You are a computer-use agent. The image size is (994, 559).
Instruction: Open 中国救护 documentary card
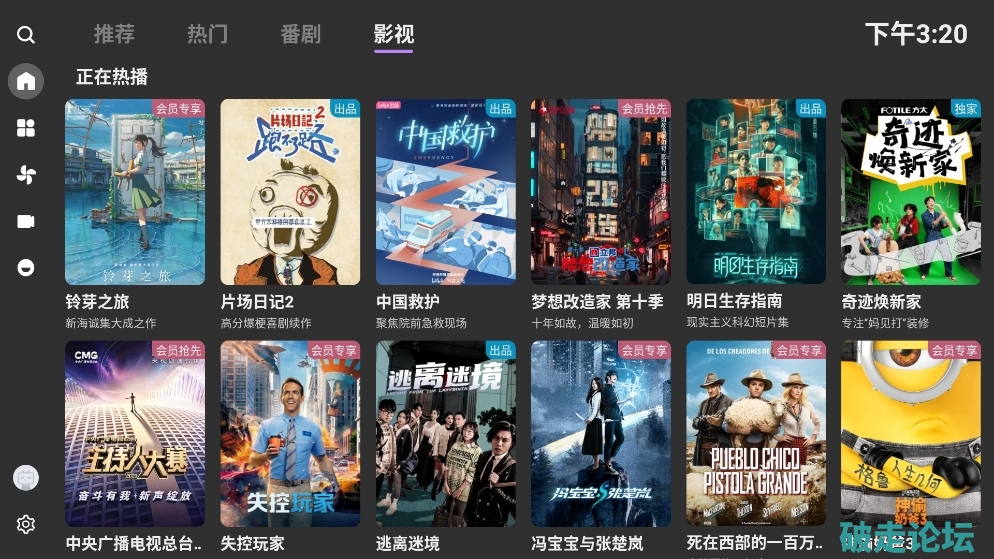(x=445, y=192)
